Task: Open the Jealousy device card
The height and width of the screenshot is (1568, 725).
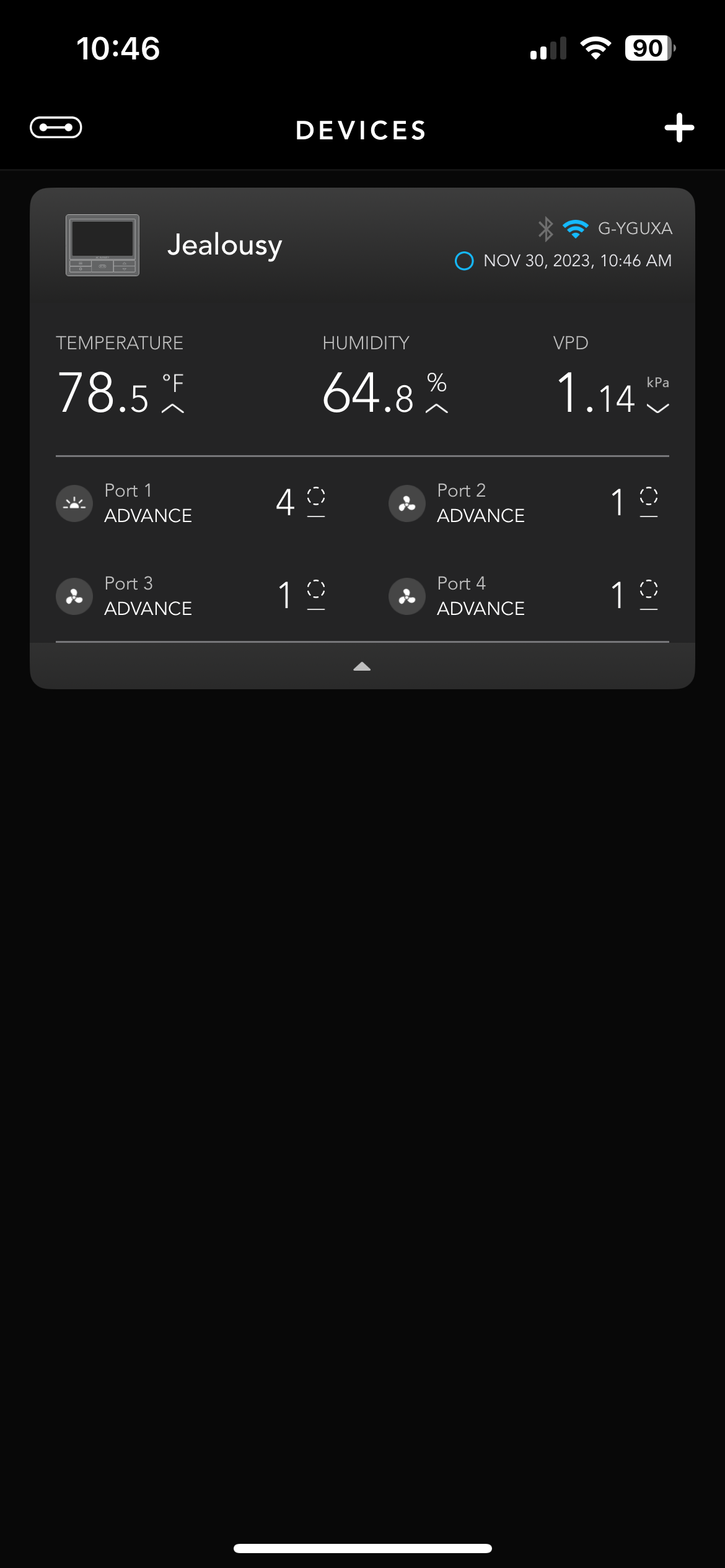Action: click(x=224, y=245)
